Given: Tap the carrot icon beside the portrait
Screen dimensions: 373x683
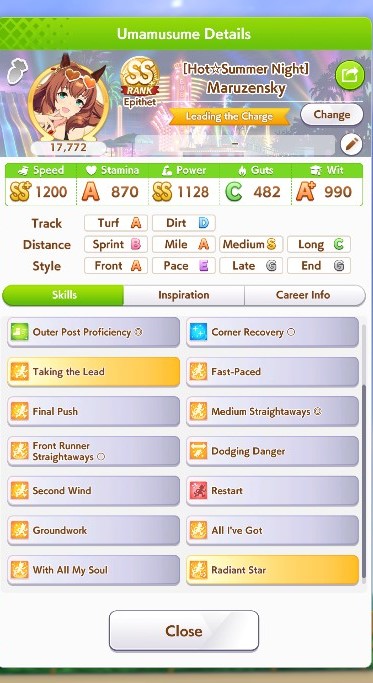Looking at the screenshot, I should click(x=17, y=71).
